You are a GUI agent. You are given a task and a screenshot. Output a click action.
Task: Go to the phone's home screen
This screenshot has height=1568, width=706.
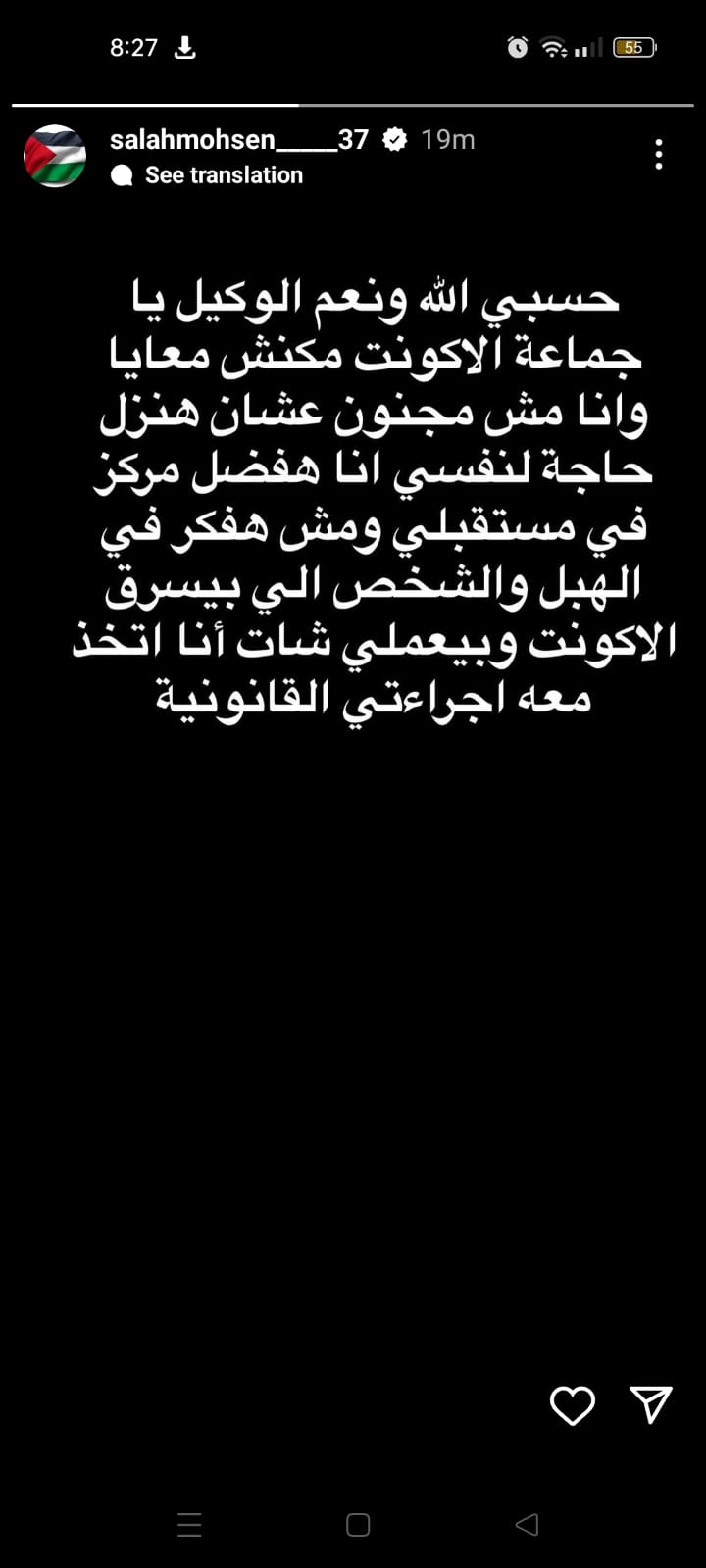[358, 1524]
